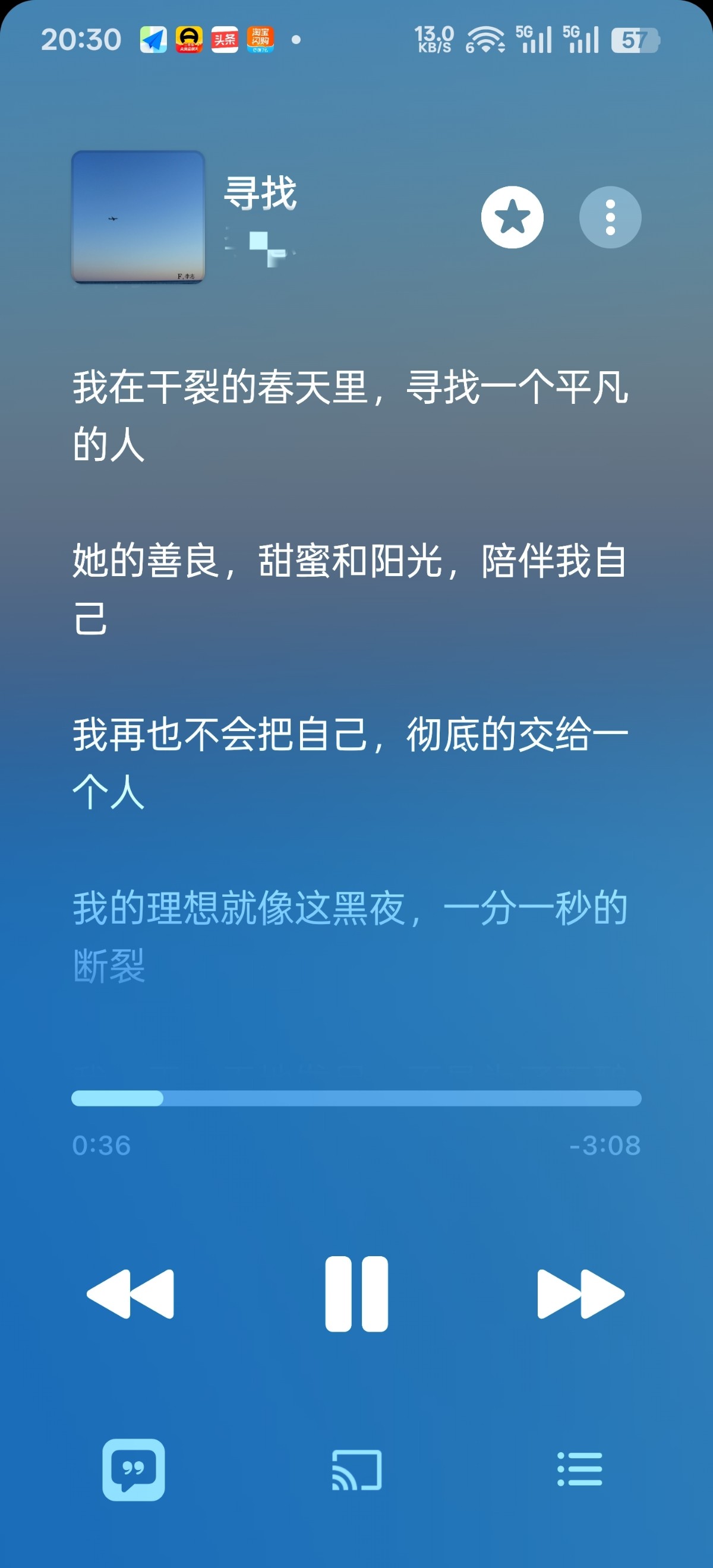Viewport: 713px width, 1568px height.
Task: Jump to lyric line 我的理想就像这黑夜
Action: click(350, 936)
